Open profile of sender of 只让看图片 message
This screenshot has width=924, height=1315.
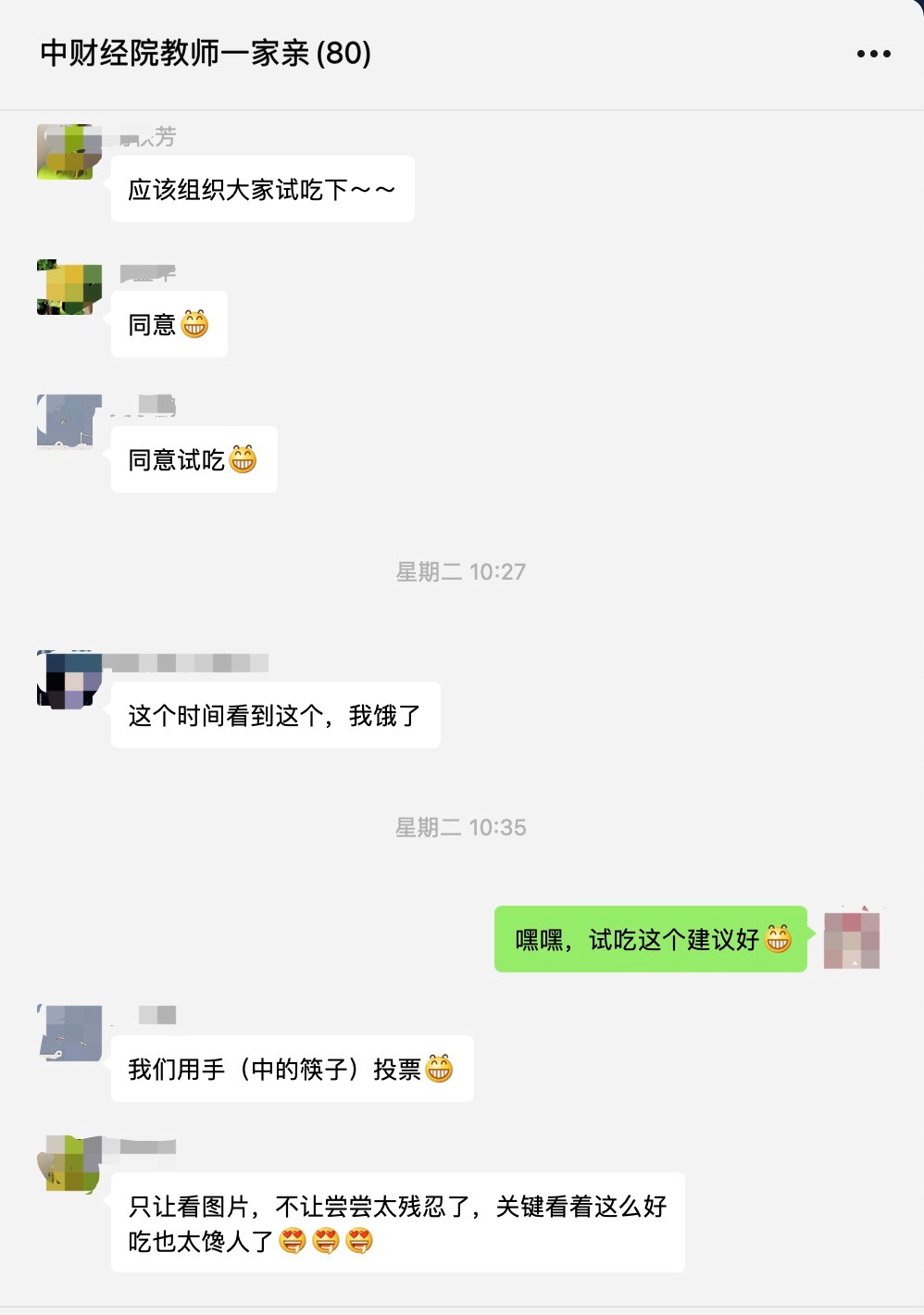69,1164
